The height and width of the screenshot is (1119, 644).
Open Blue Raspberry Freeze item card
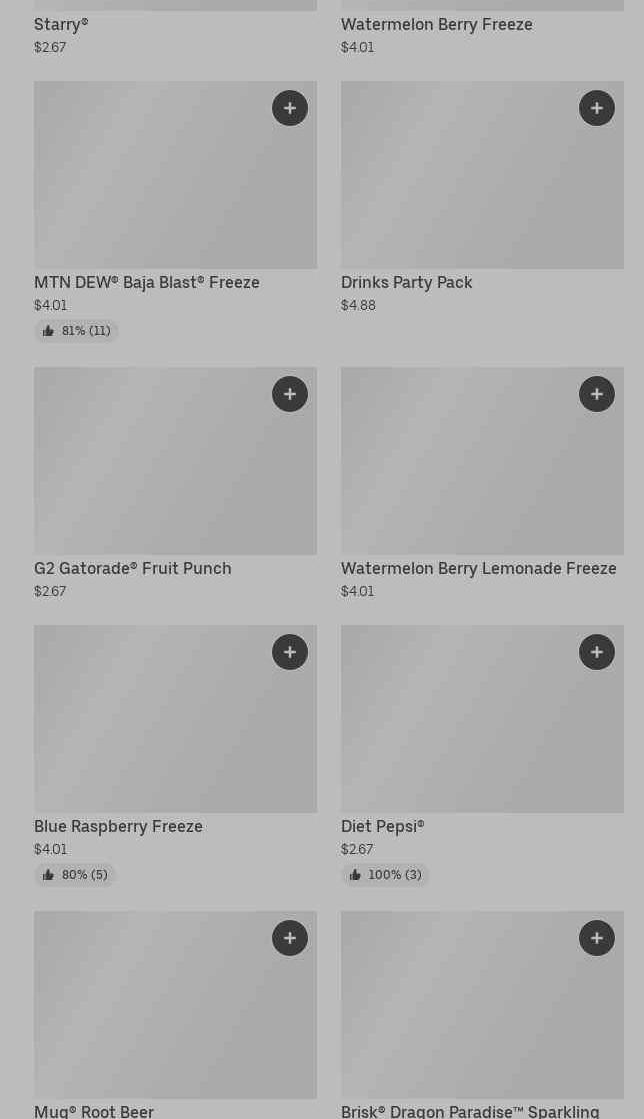pos(176,755)
